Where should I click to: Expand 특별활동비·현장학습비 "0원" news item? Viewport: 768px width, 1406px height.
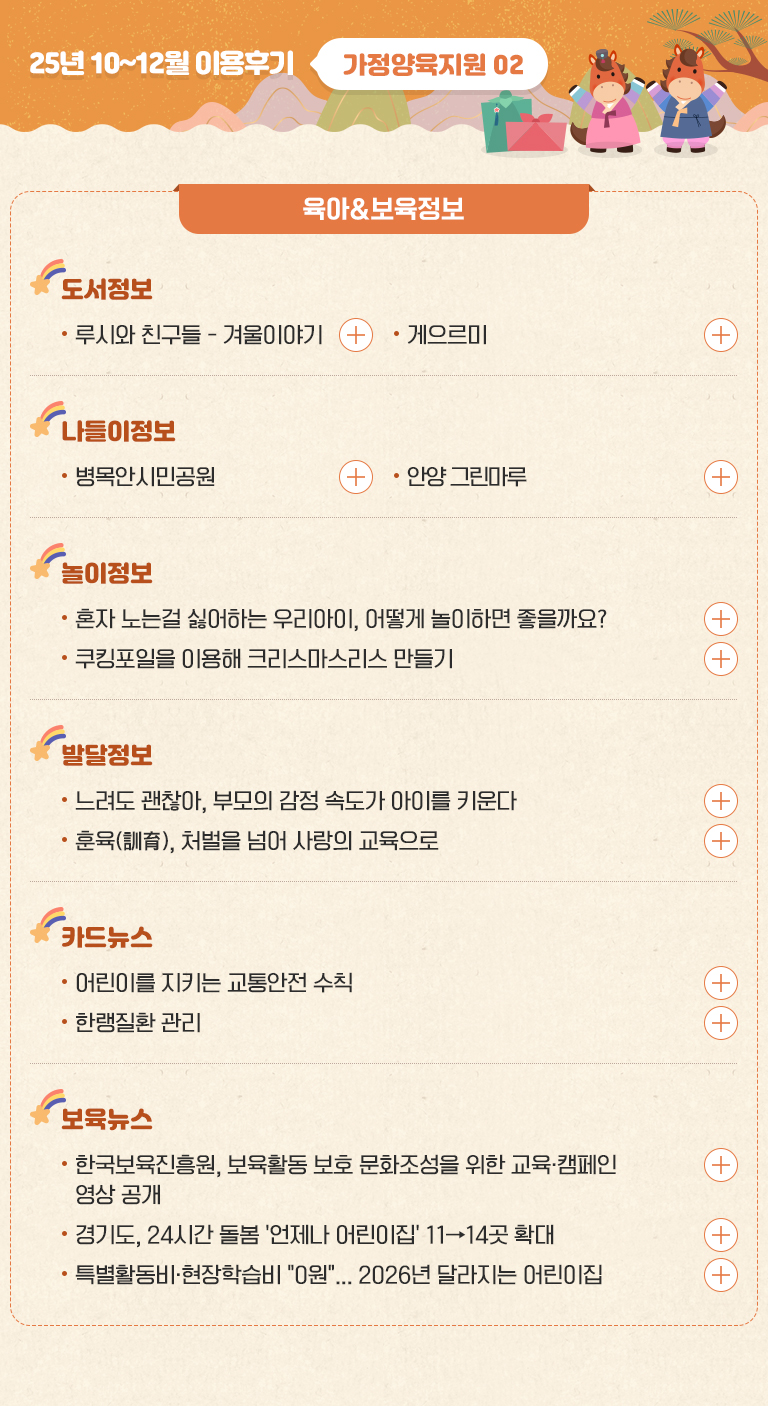click(x=721, y=1275)
